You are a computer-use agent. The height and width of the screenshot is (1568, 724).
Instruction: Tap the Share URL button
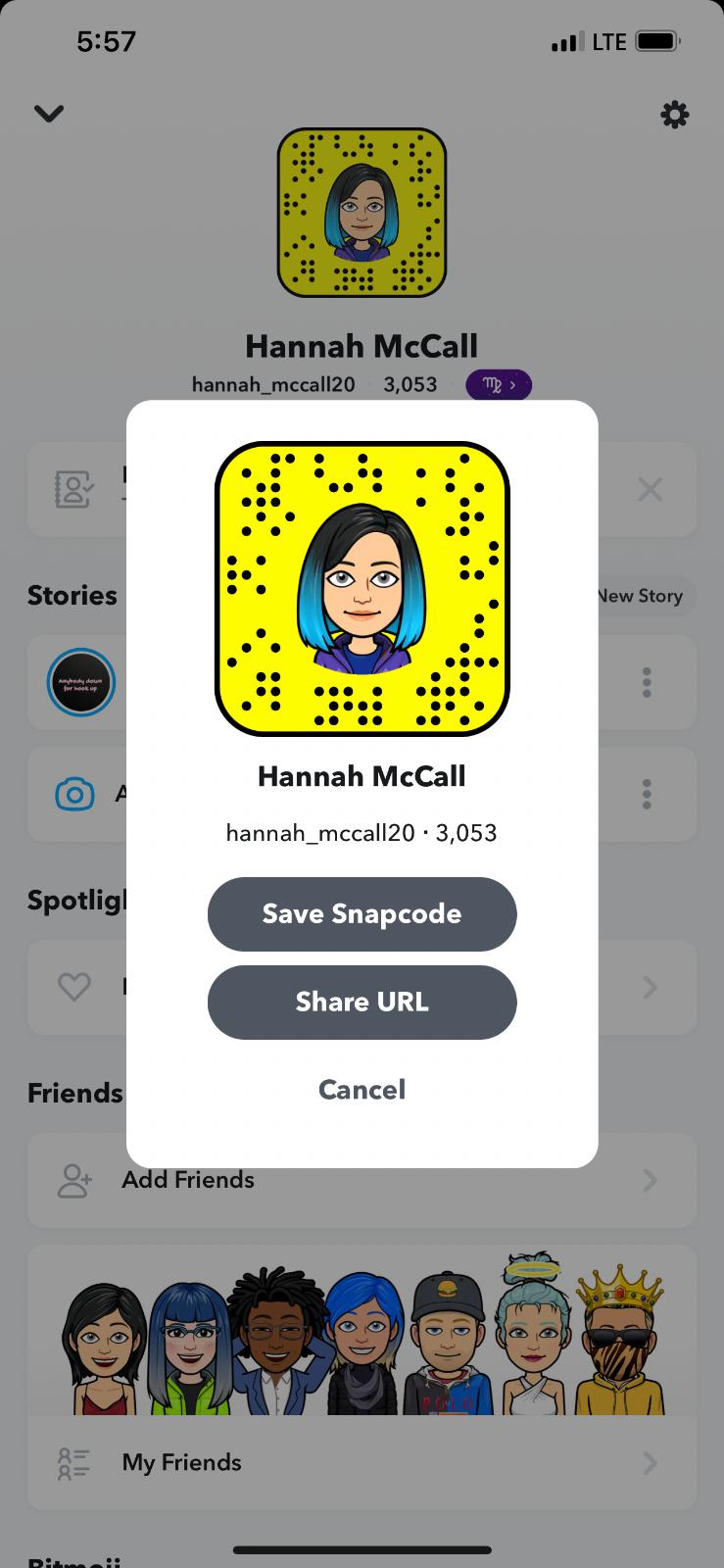tap(362, 1002)
